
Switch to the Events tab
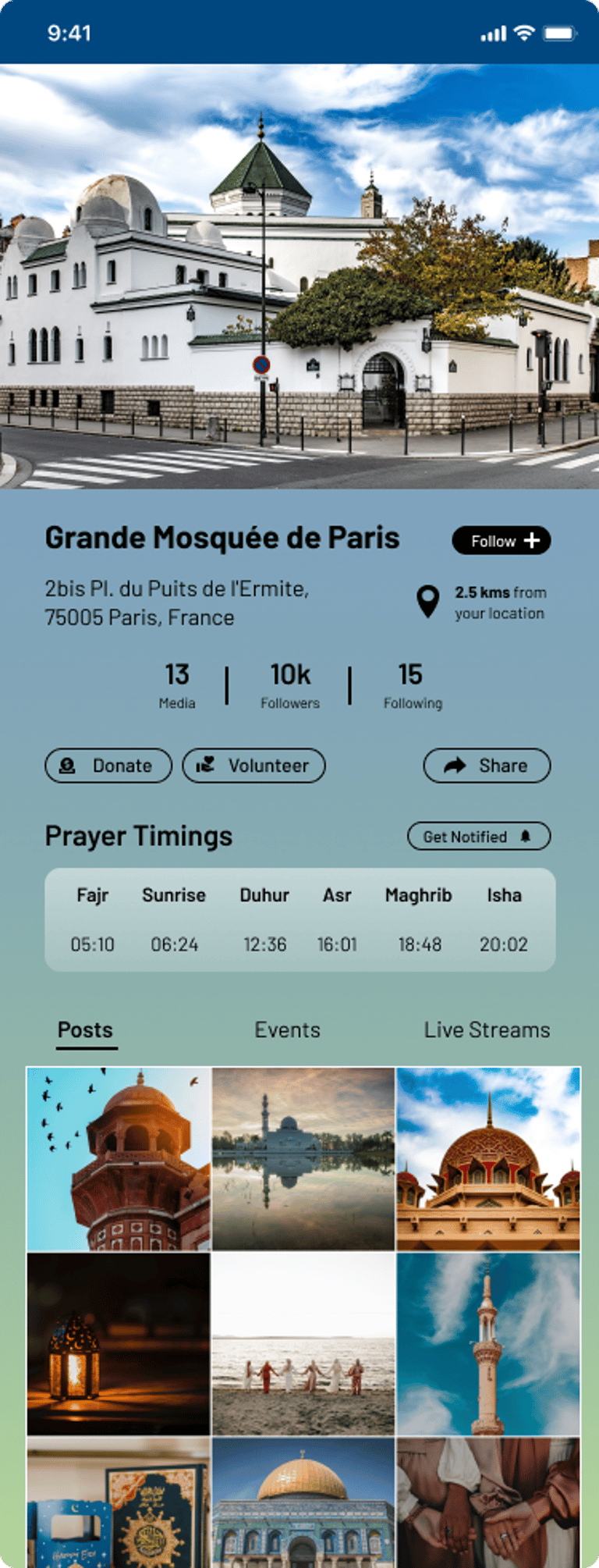(287, 1030)
